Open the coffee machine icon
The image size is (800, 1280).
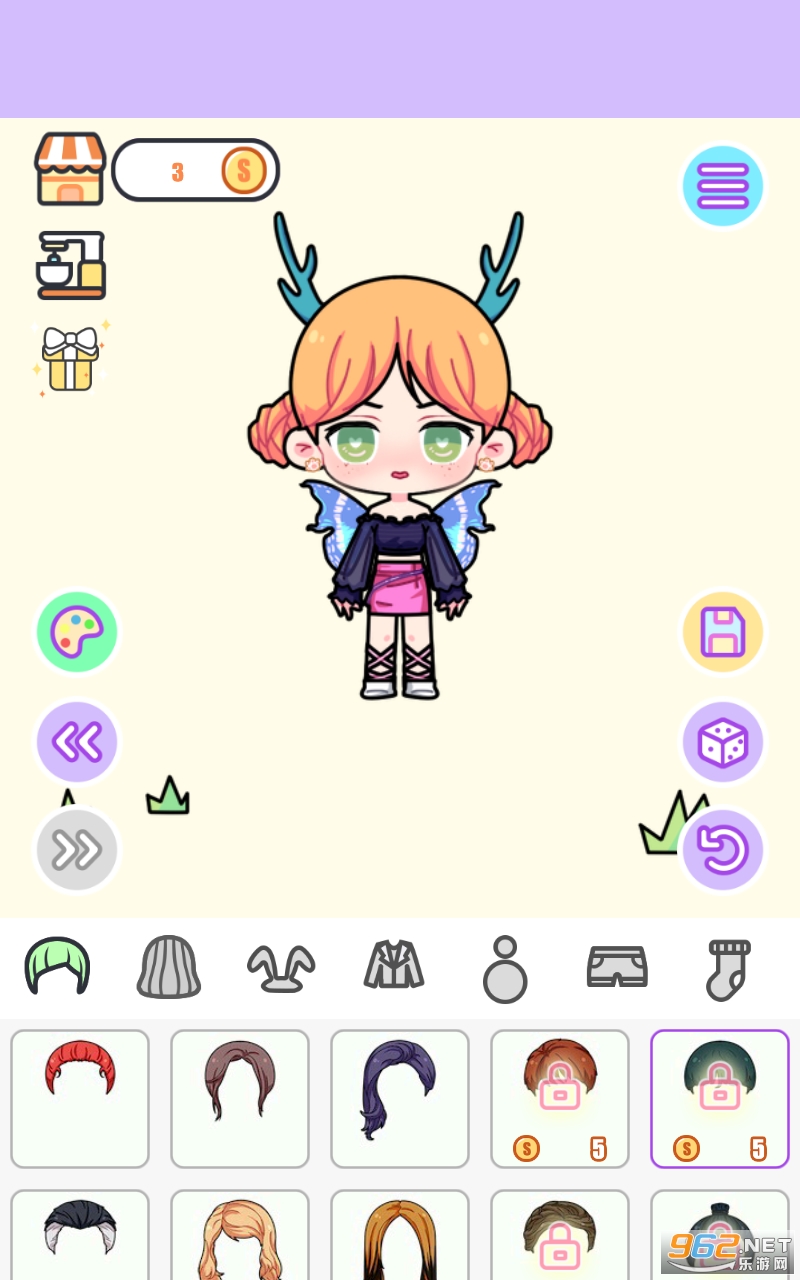pos(71,265)
